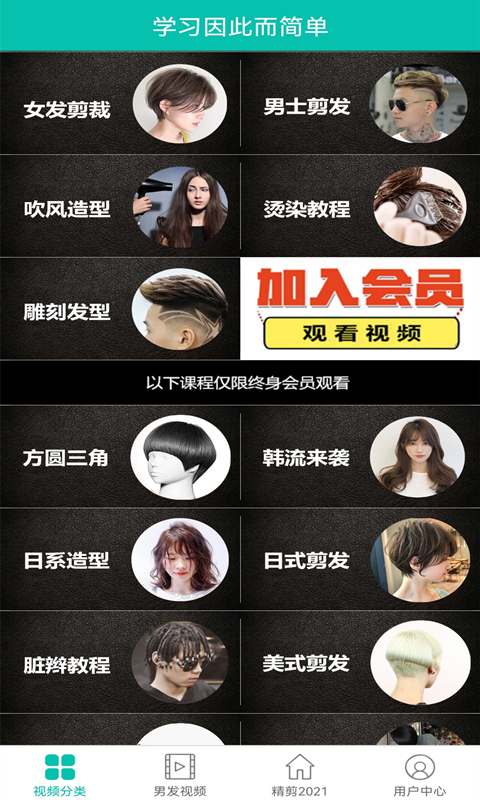Tap the 加入会员 观看视频 banner
This screenshot has width=480, height=800.
pos(360,309)
